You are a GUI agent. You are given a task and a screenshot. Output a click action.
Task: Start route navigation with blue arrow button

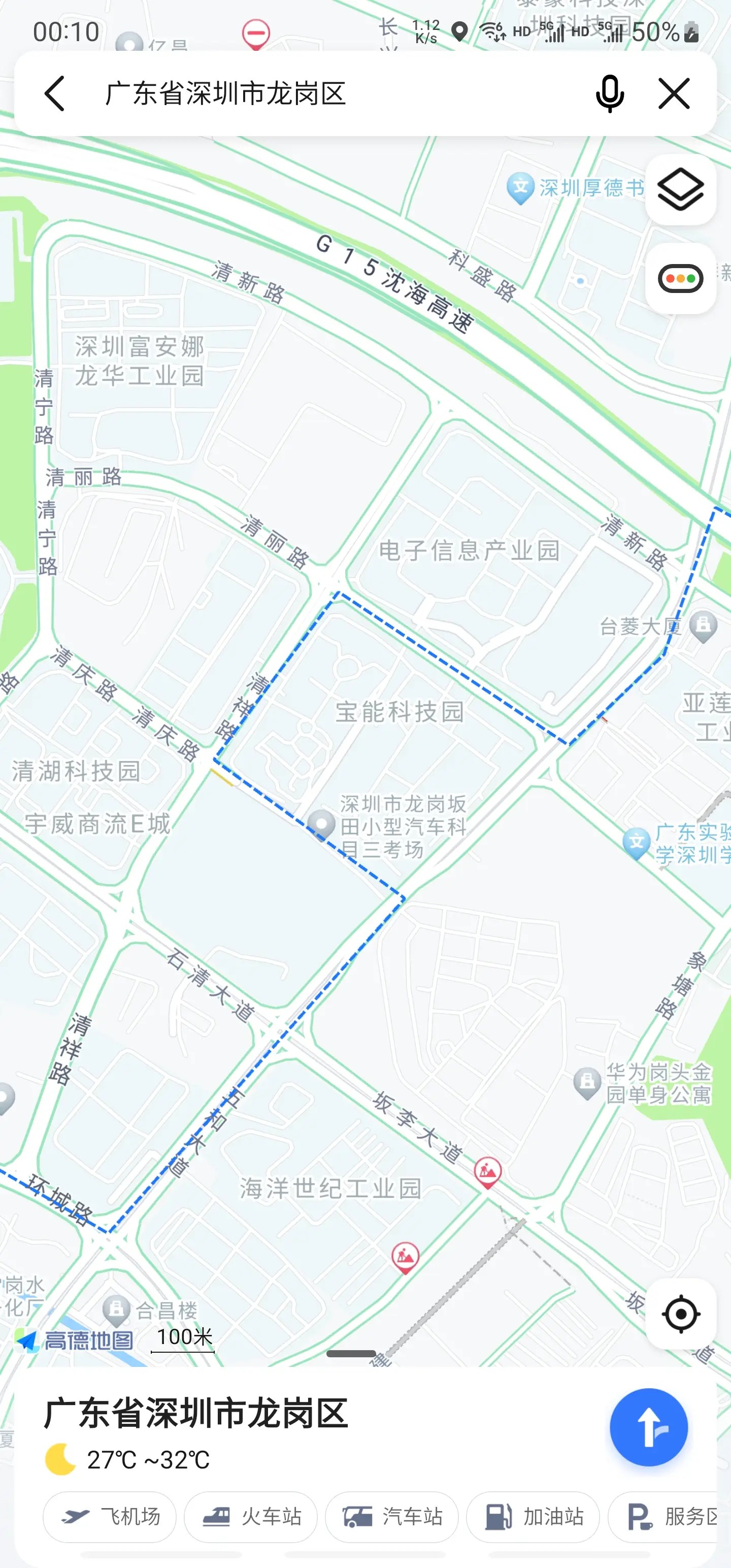(x=648, y=1427)
